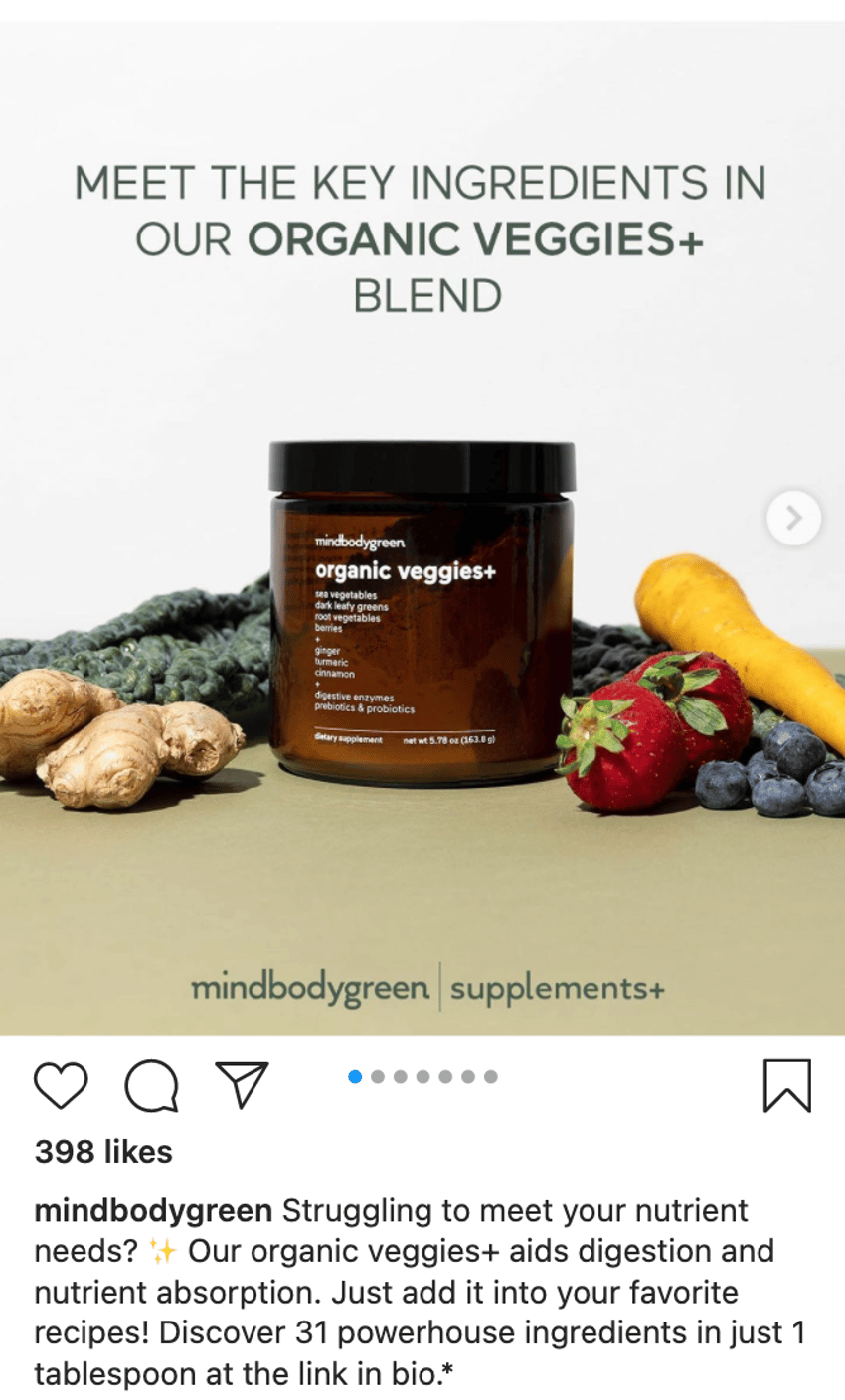Like the mindbodygreen post
The width and height of the screenshot is (845, 1400).
[x=61, y=1084]
